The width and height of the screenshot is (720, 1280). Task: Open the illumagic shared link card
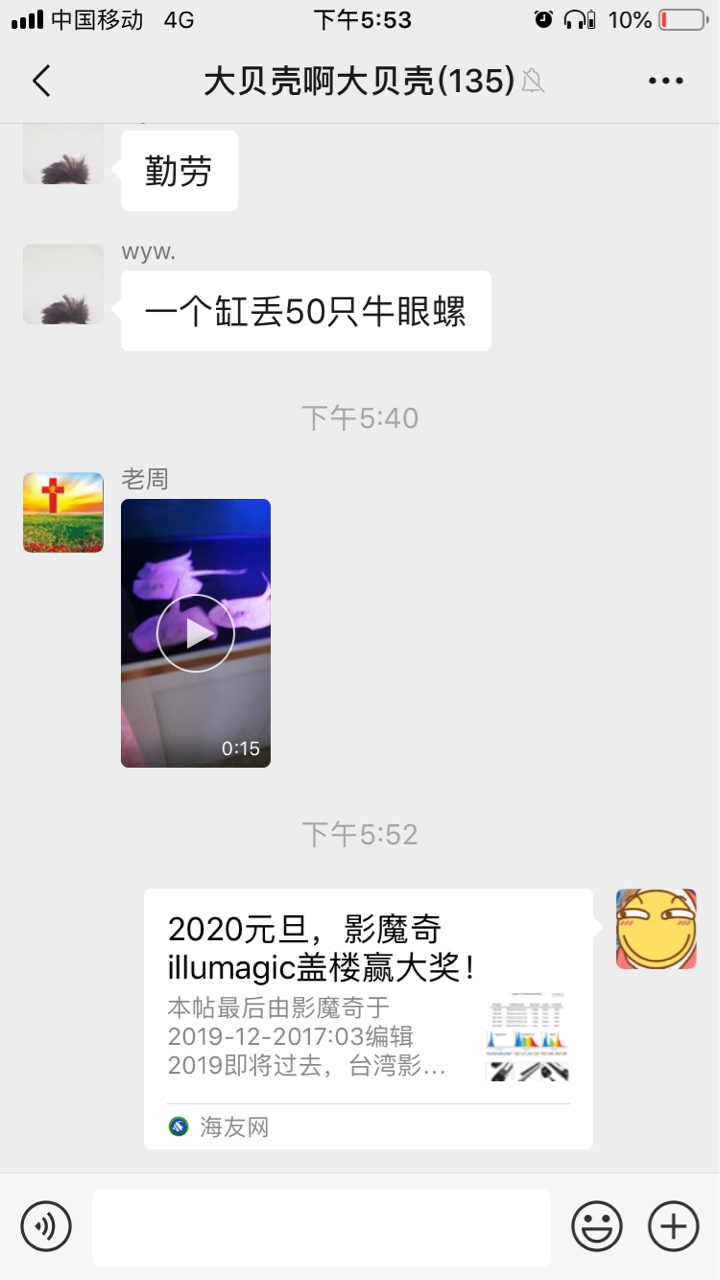click(368, 1018)
